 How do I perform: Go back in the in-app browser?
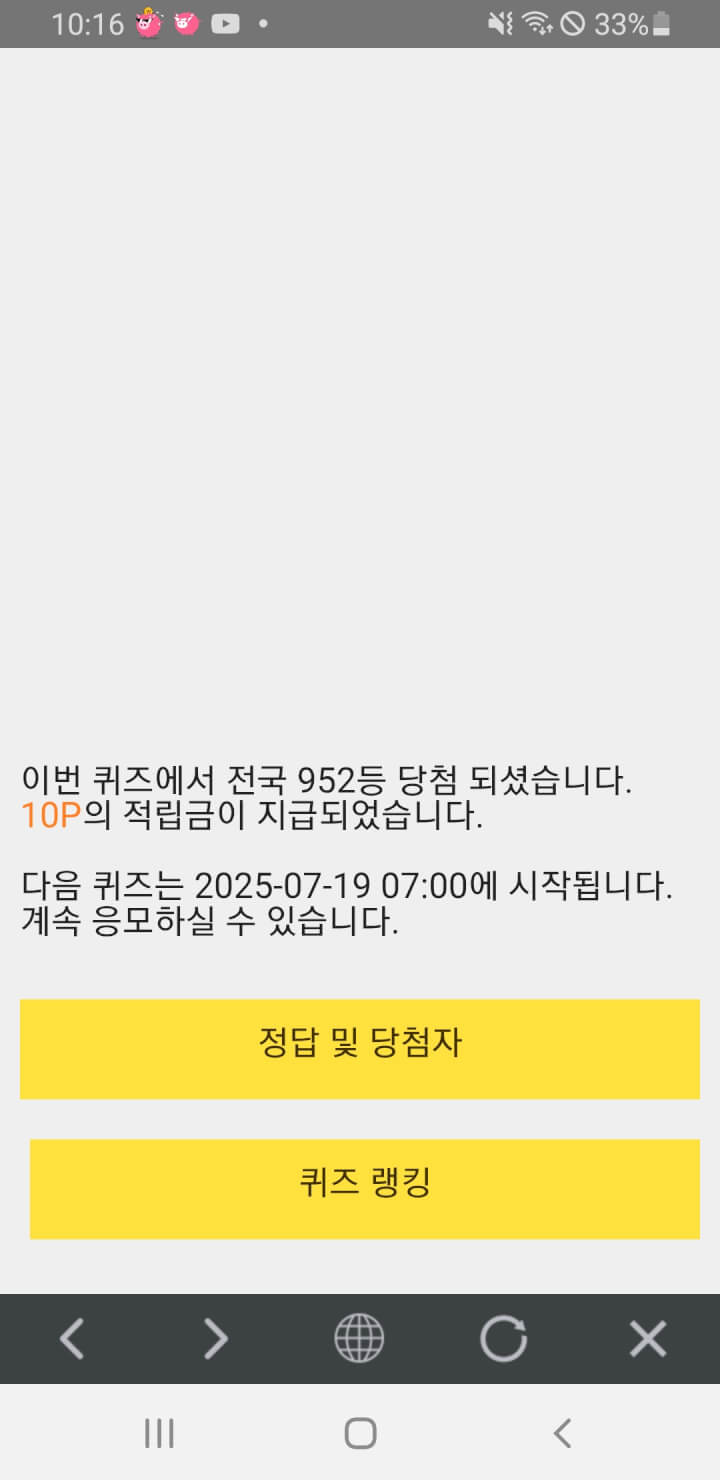pos(71,1338)
